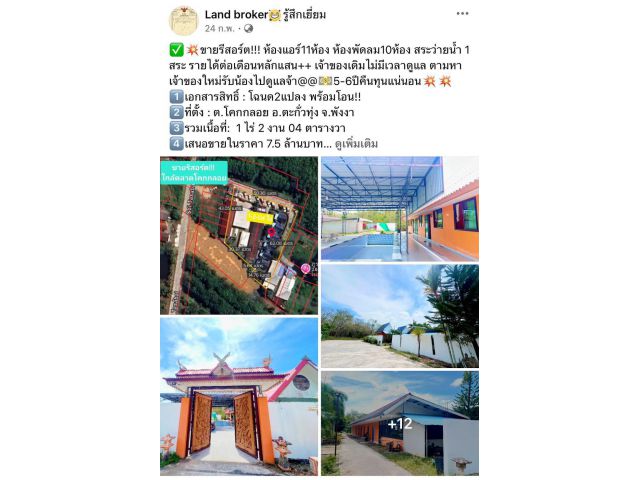Open the aerial land plot photo

(238, 235)
